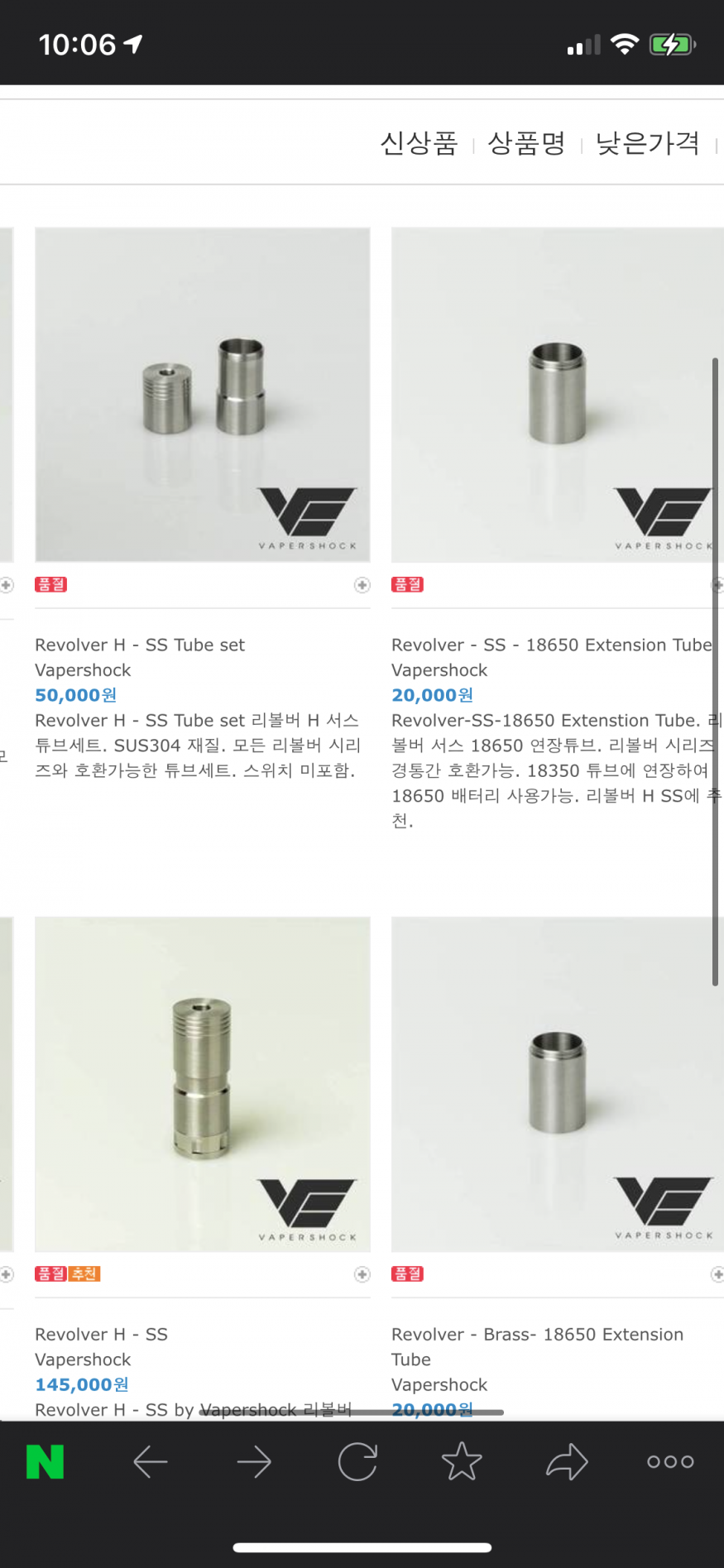Tap the plus icon under Revolver H - SS Tube set

click(362, 585)
